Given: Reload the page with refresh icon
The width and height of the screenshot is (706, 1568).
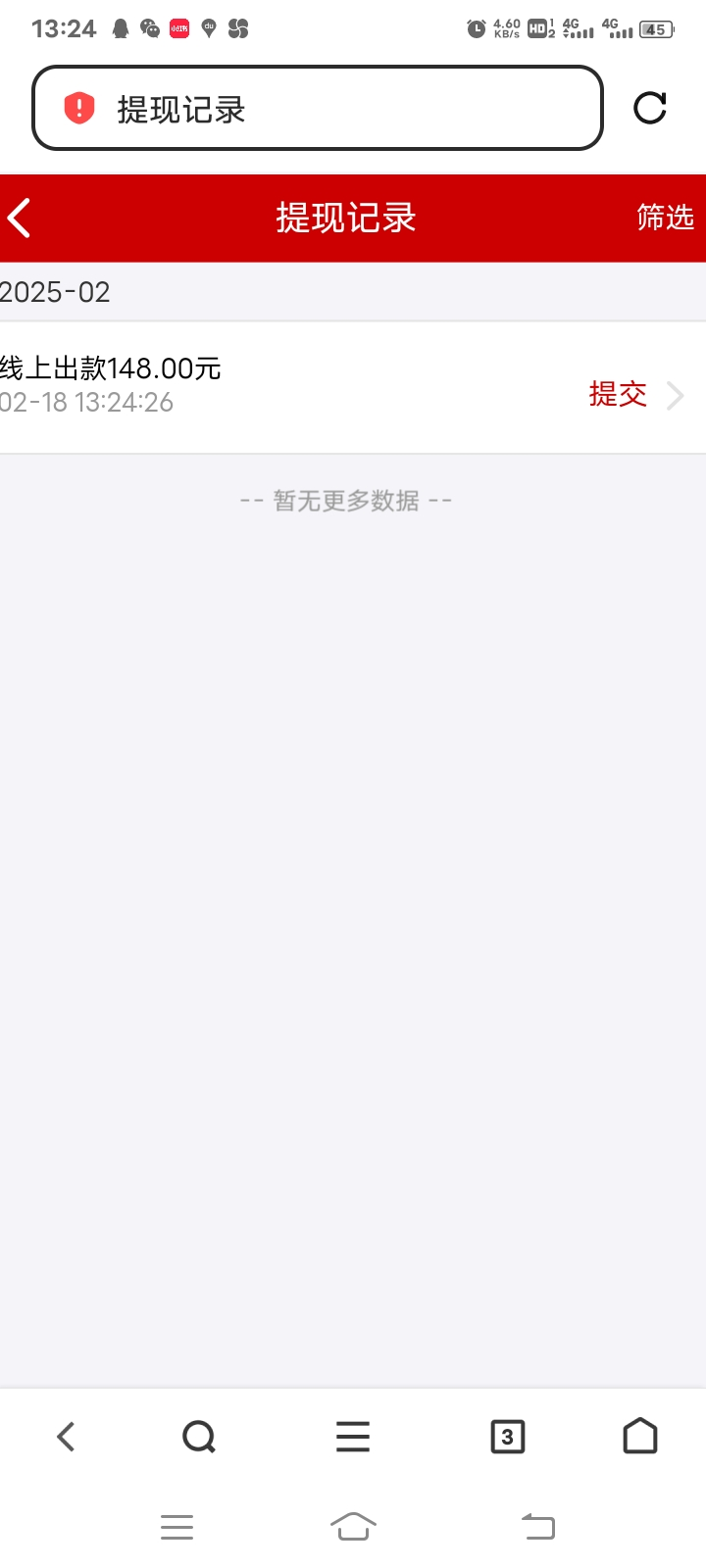Looking at the screenshot, I should [x=649, y=108].
